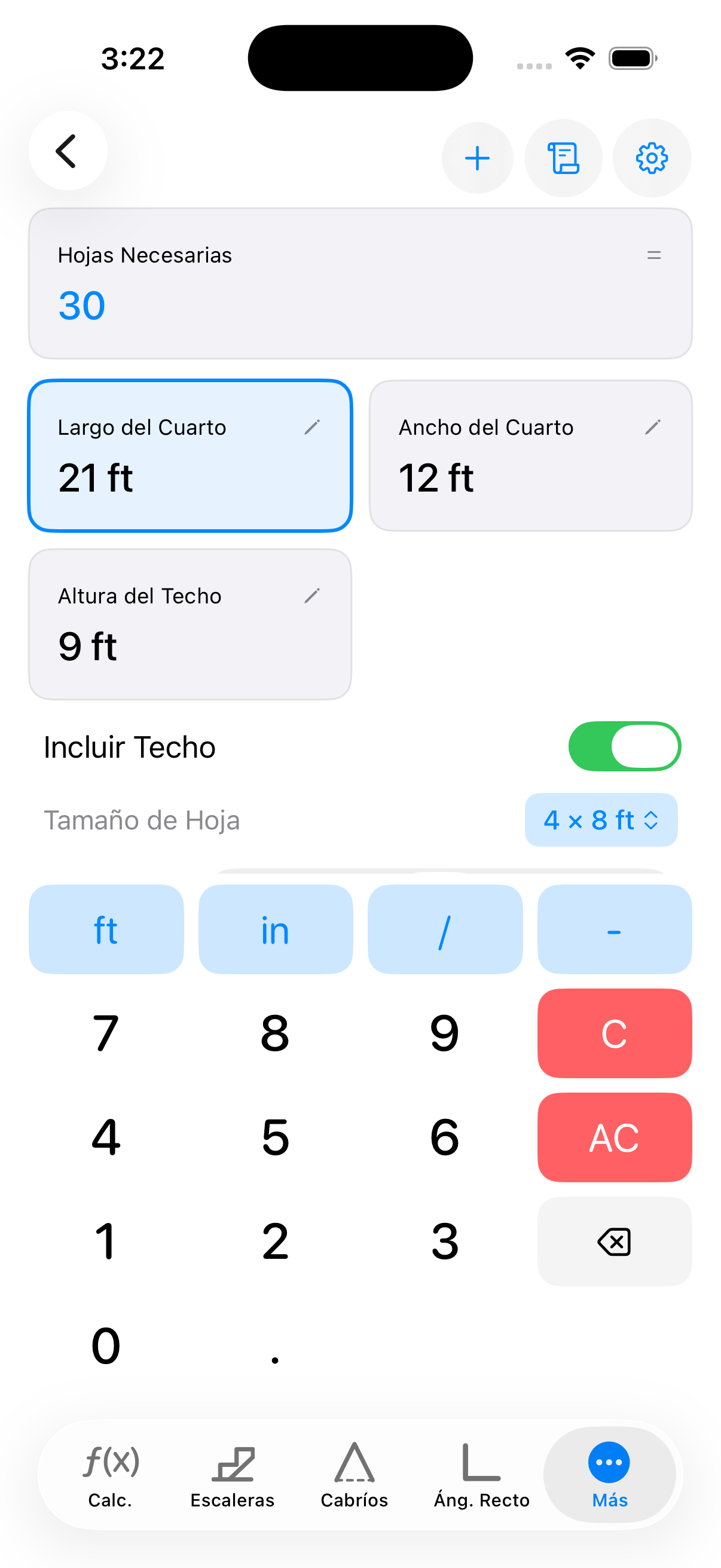
Task: Enter digit 7 on the keypad
Action: (x=106, y=1033)
